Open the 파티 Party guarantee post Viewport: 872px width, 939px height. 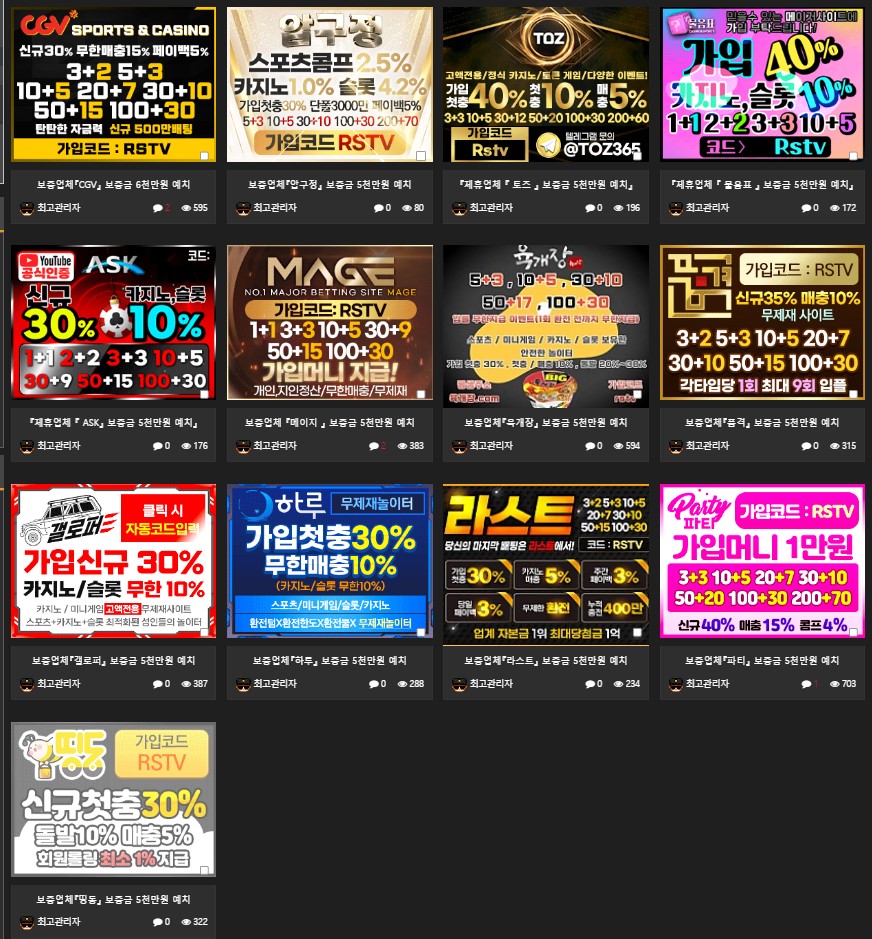(762, 561)
